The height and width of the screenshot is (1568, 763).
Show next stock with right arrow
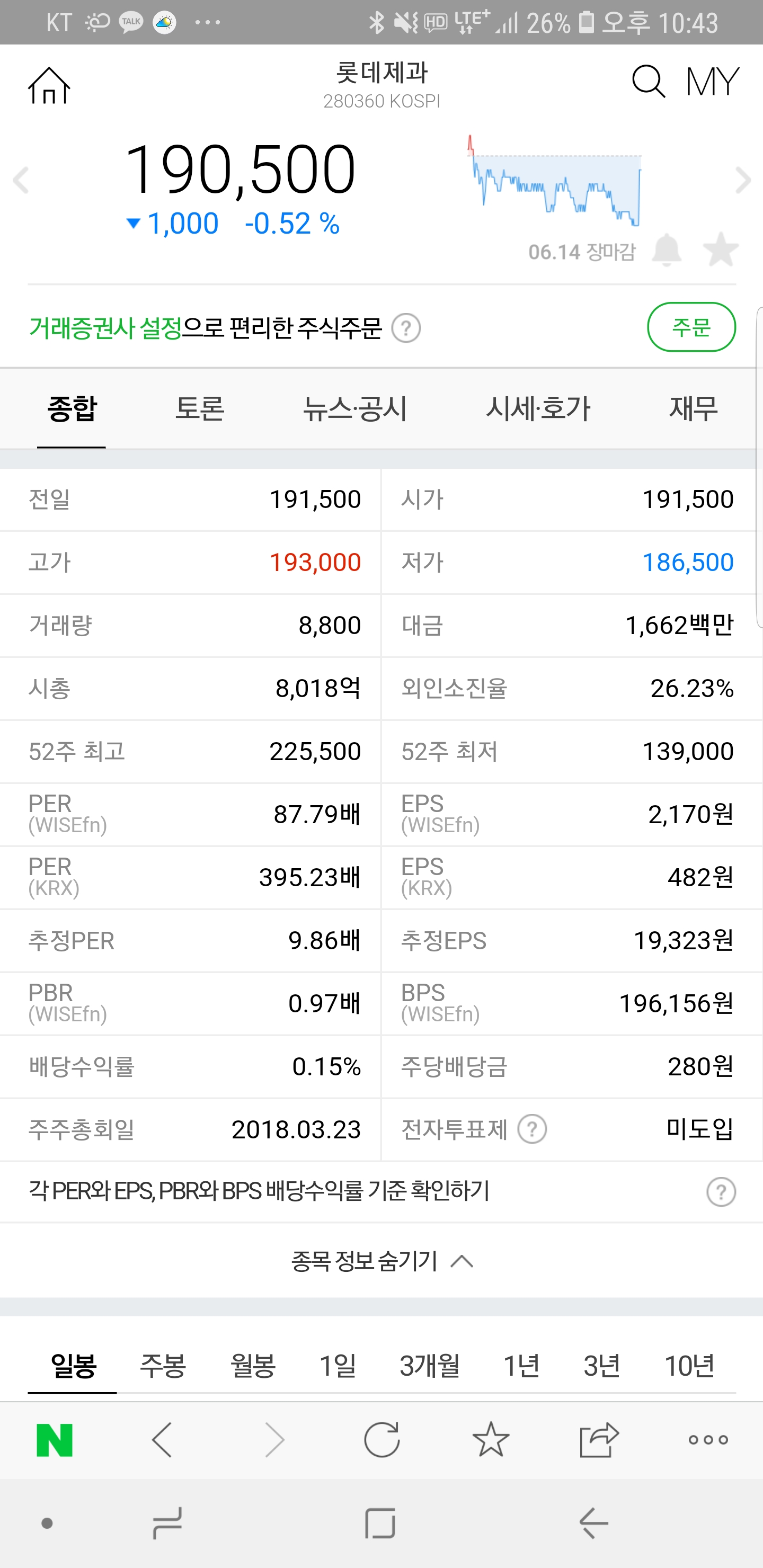click(x=743, y=180)
